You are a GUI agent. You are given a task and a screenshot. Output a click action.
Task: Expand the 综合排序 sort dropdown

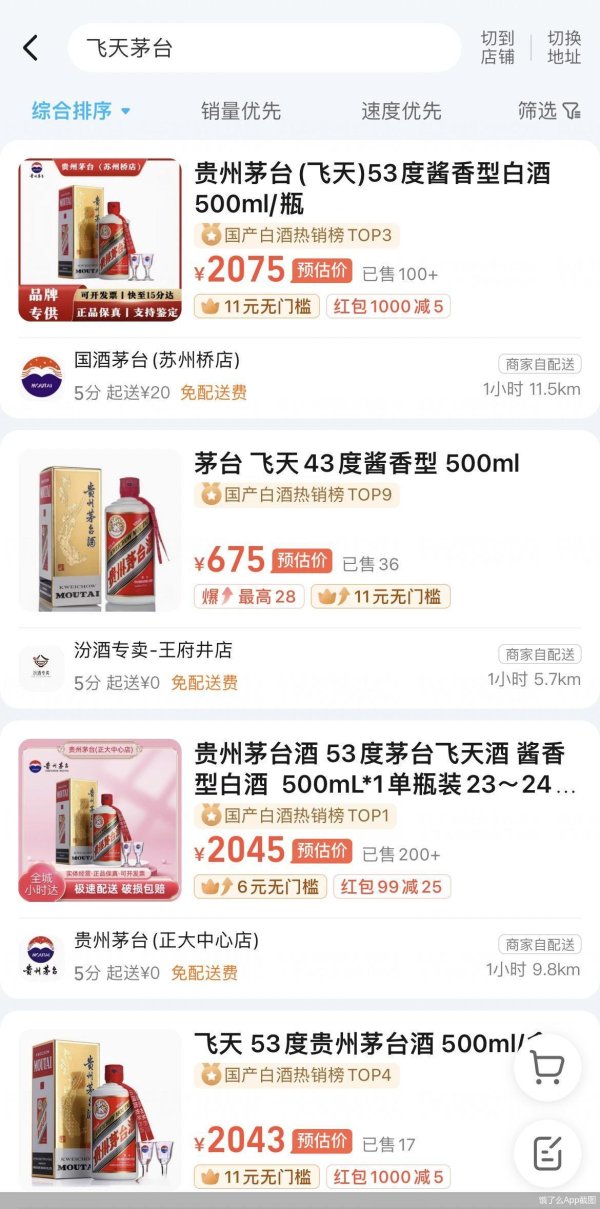tap(81, 111)
